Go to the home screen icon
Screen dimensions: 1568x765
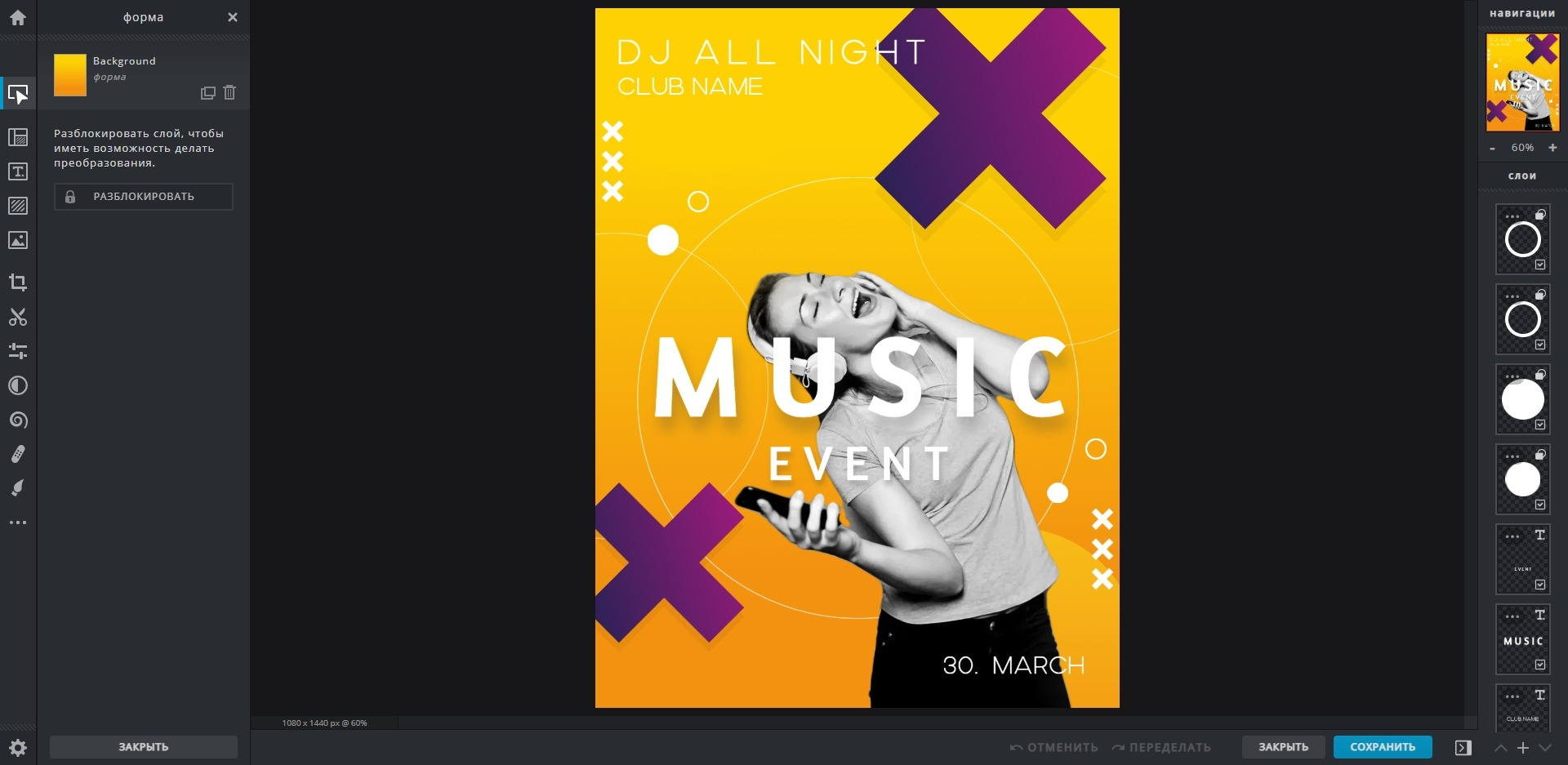pos(18,17)
